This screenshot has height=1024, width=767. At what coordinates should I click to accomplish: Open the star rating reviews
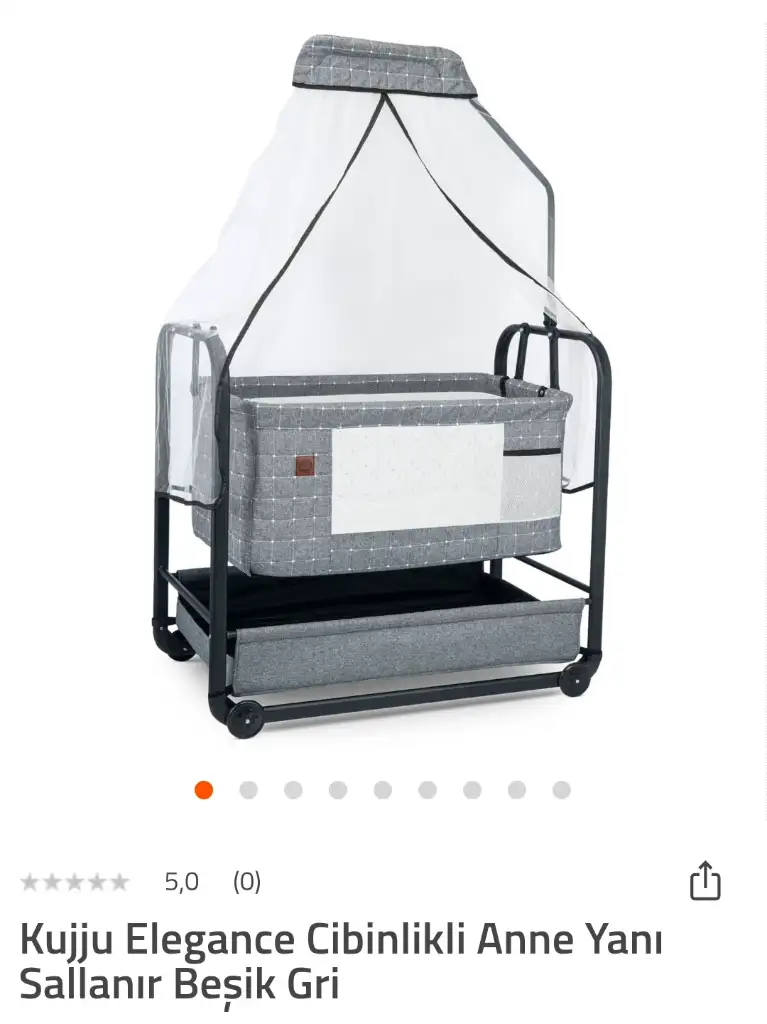pos(76,882)
